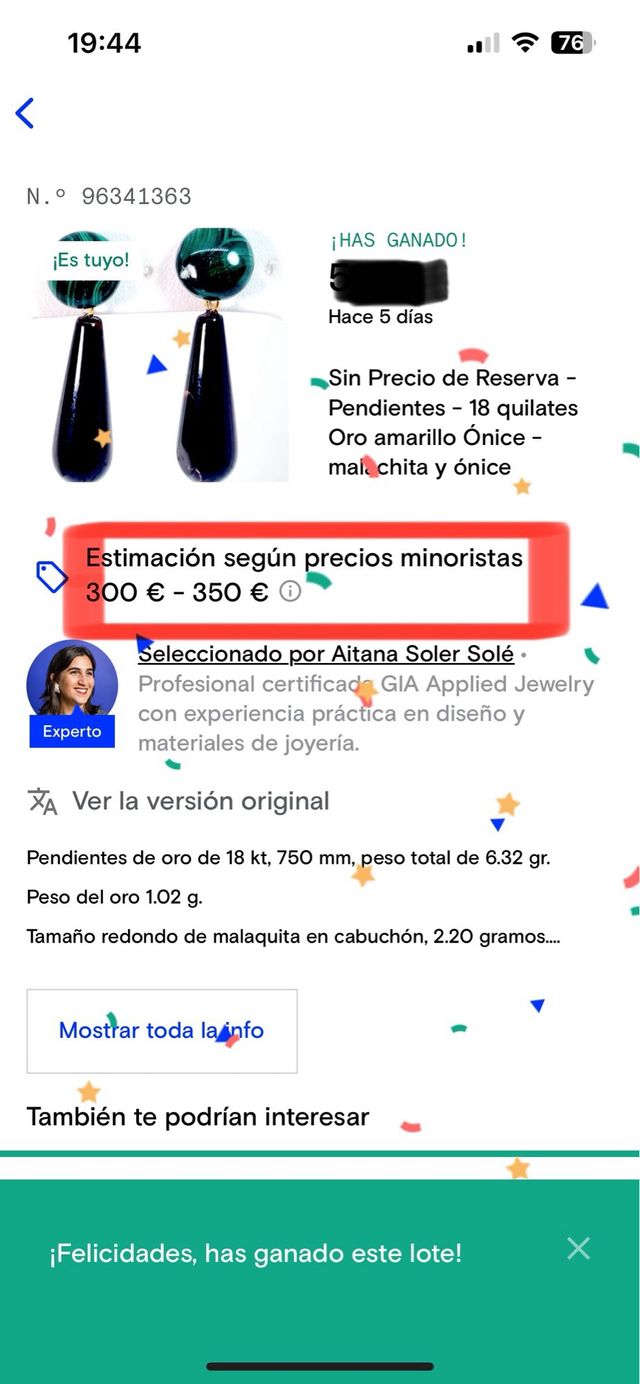The image size is (640, 1384).
Task: Tap the info icon beside the estimate
Action: 290,592
